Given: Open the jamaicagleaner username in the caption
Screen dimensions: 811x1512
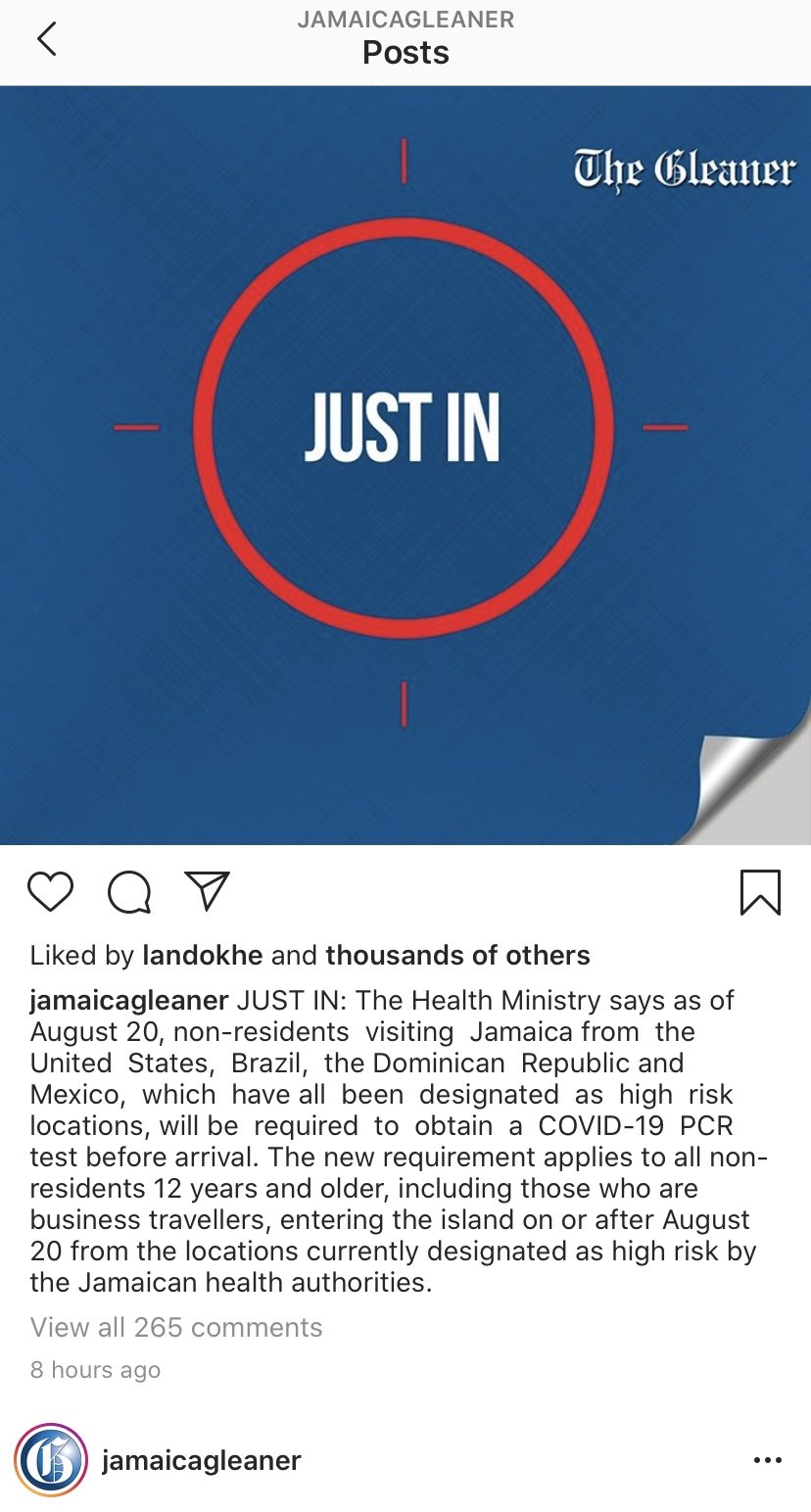Looking at the screenshot, I should (128, 1001).
